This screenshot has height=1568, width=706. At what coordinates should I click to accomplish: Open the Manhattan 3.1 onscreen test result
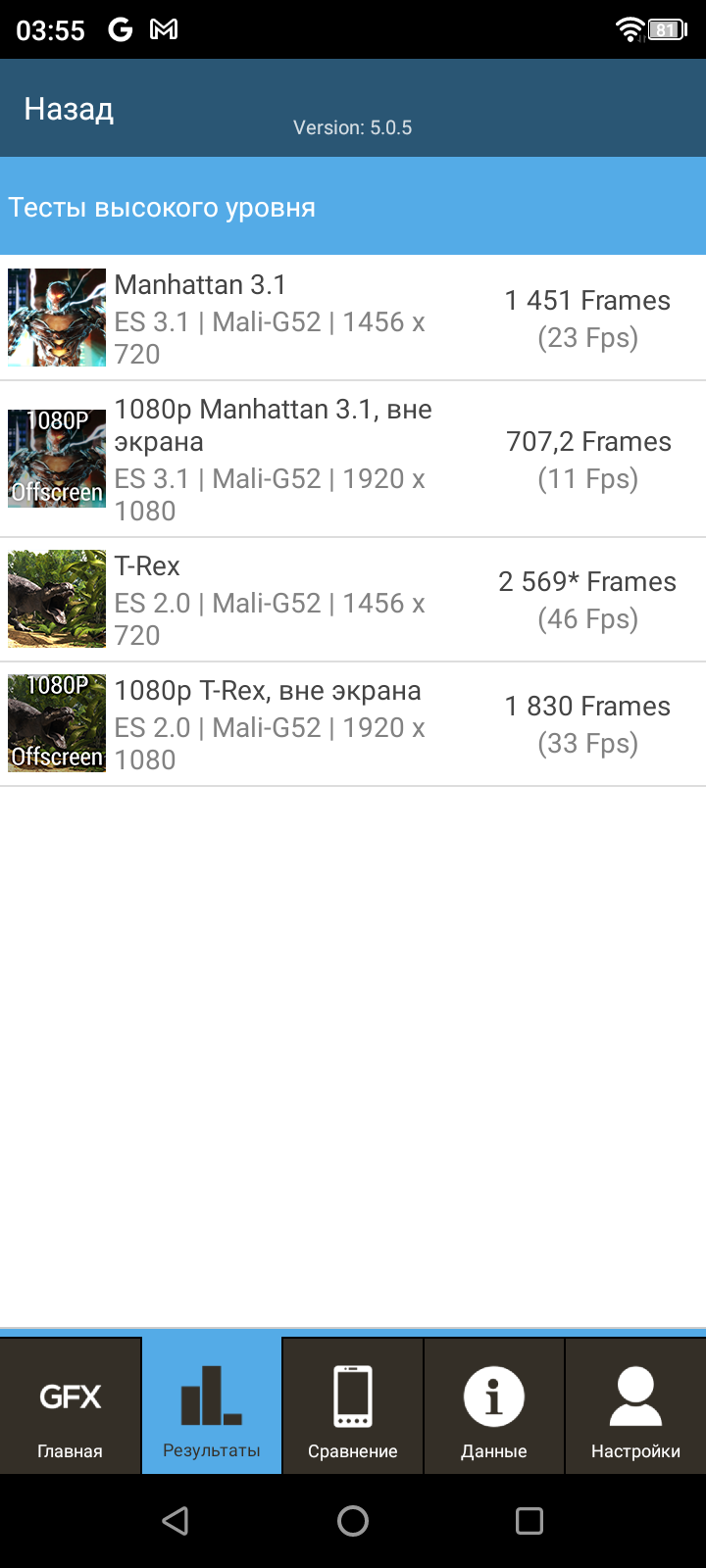[x=353, y=318]
